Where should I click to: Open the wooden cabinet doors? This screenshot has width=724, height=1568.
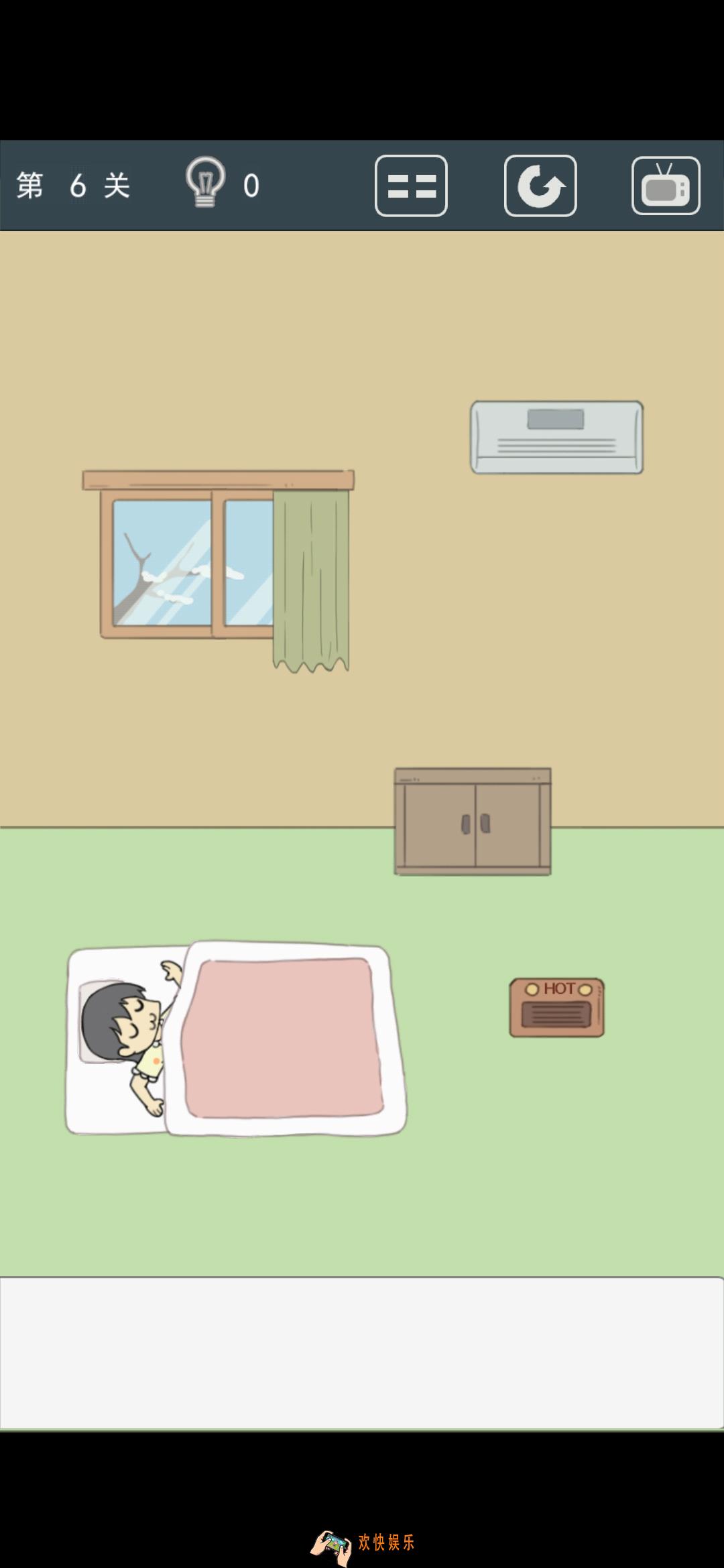coord(473,823)
